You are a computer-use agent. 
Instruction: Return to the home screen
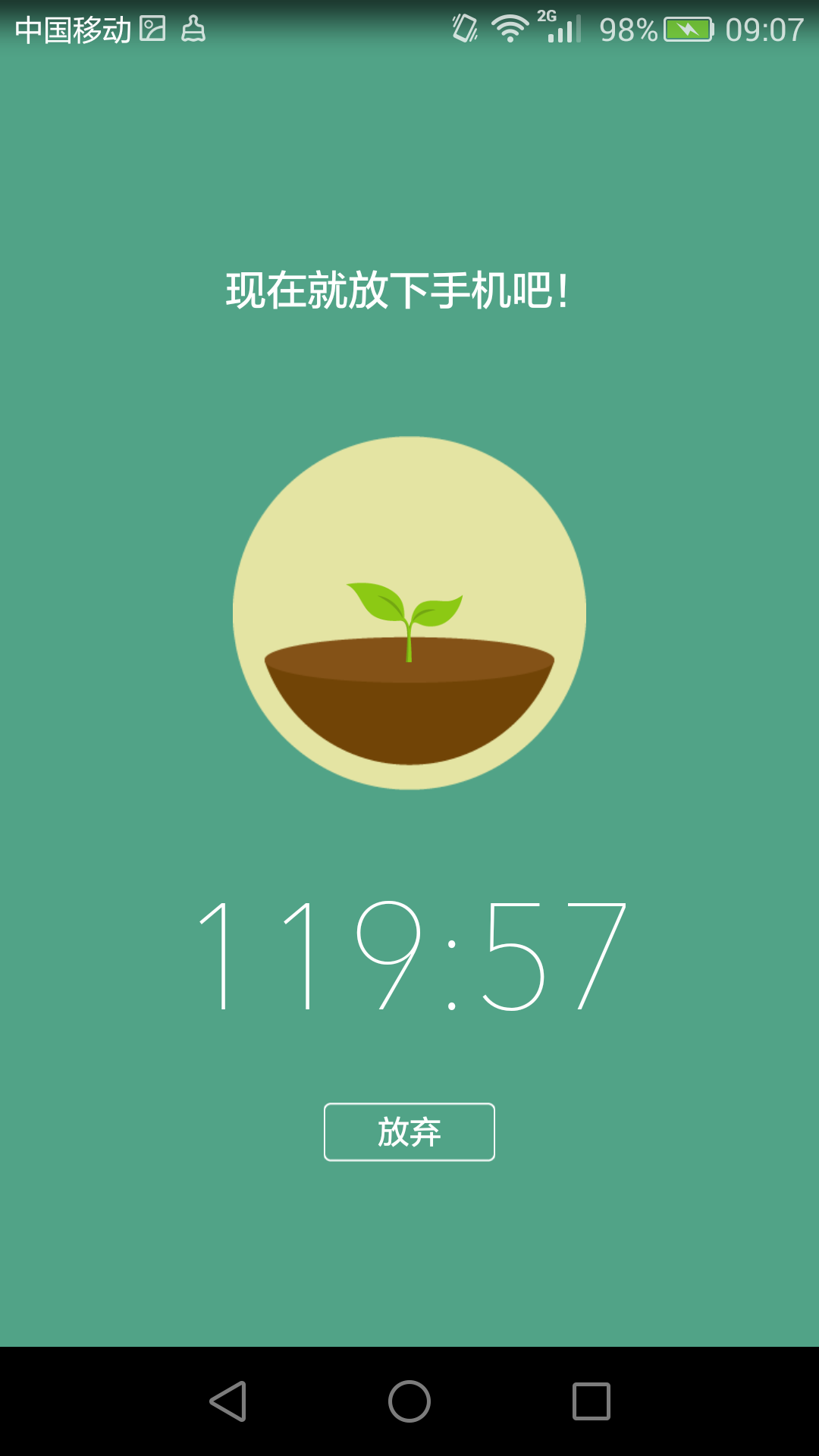coord(409,1401)
